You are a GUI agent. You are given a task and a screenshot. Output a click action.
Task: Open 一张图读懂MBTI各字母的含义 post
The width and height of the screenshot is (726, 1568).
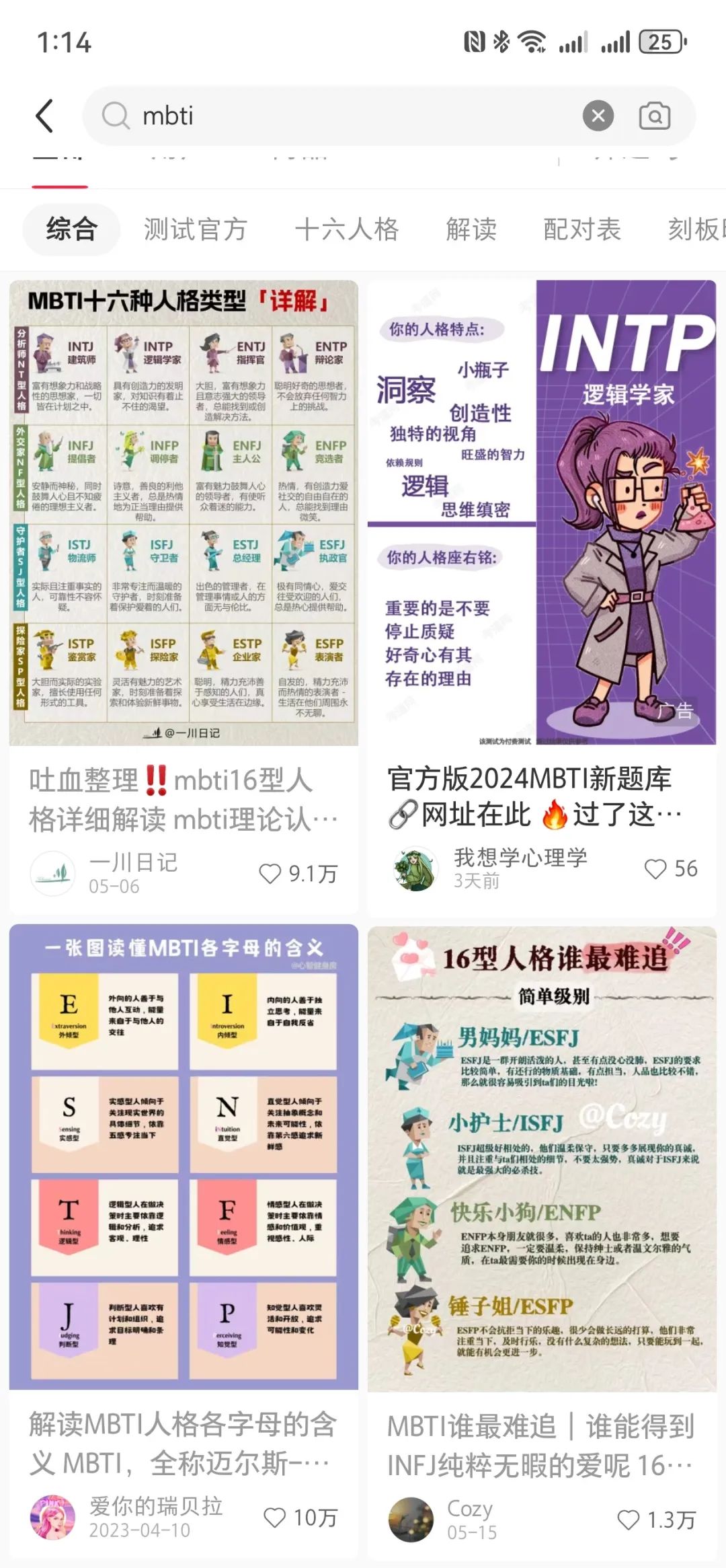tap(184, 1157)
